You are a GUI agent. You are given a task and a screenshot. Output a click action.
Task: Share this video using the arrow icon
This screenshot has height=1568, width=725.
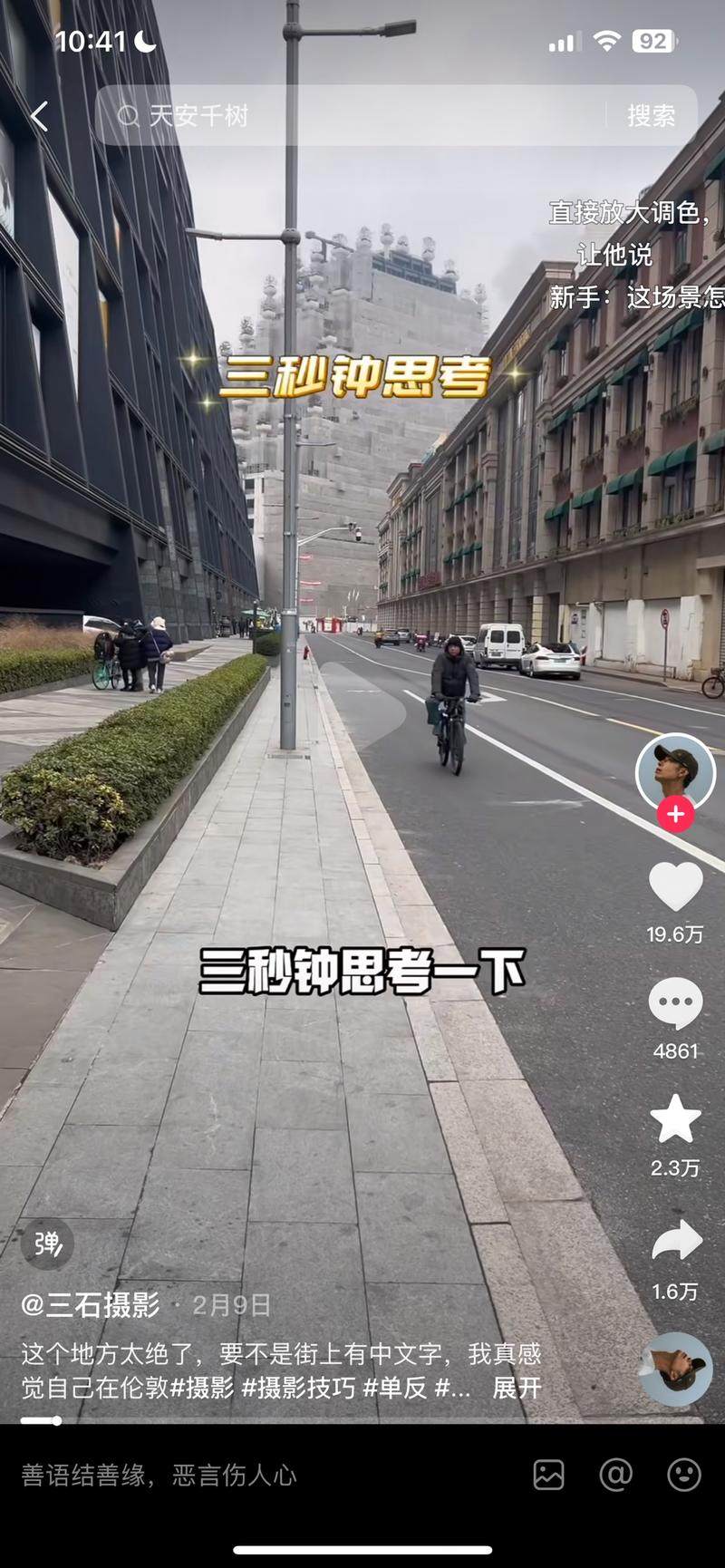675,1242
